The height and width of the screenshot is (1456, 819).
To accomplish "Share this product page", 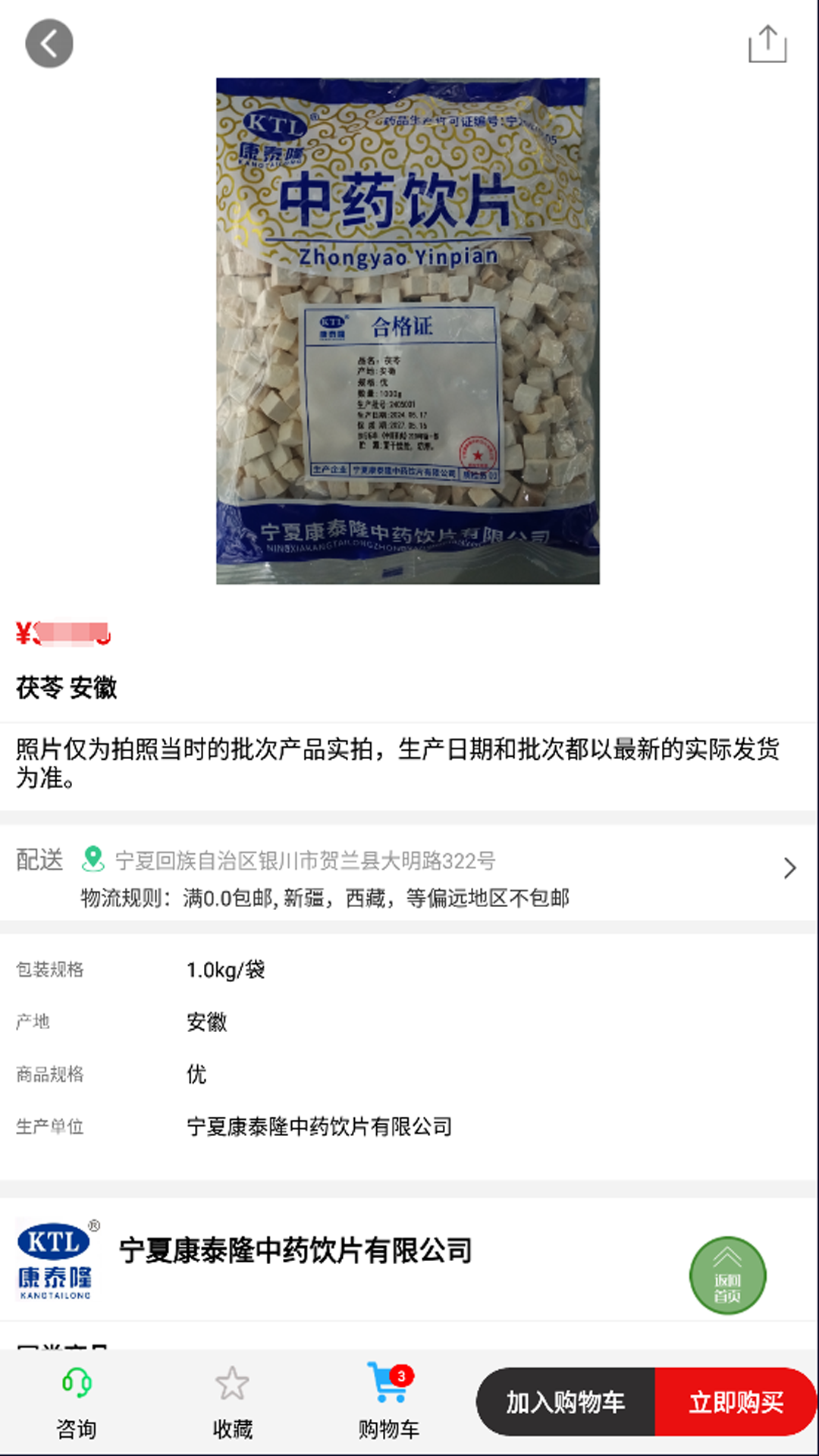I will 767,44.
